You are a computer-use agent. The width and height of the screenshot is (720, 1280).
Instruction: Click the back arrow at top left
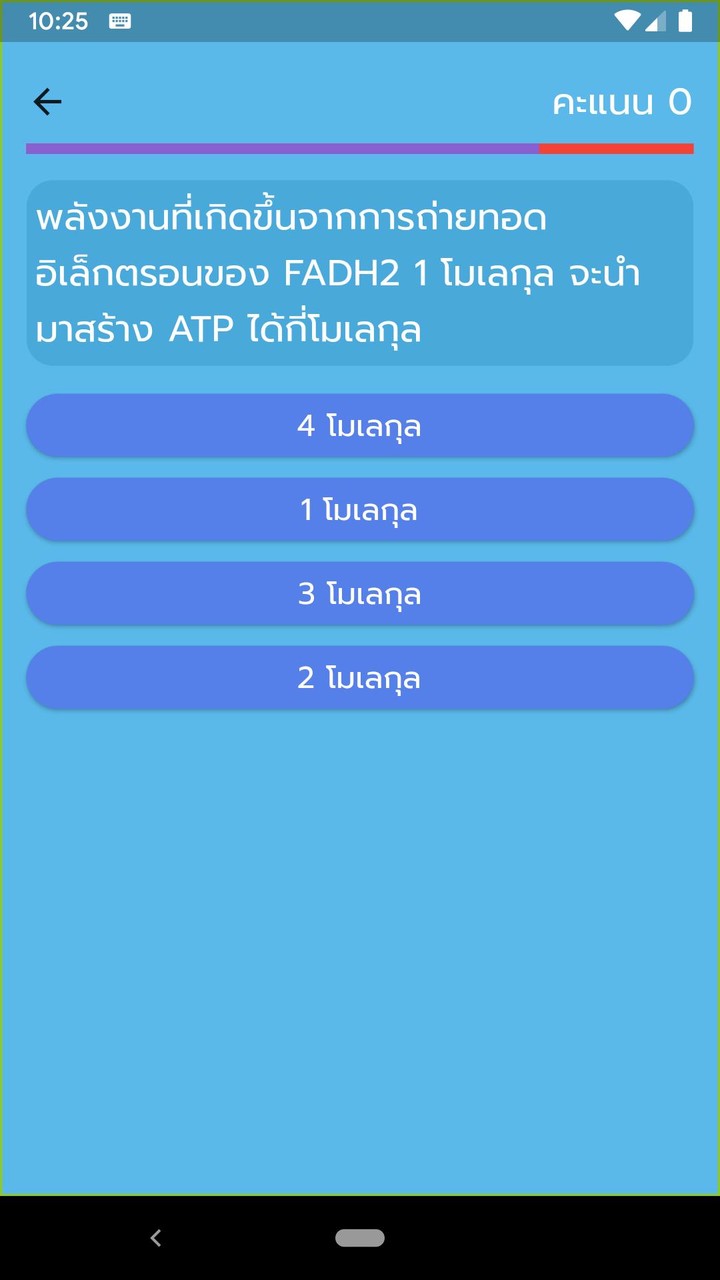pyautogui.click(x=46, y=101)
